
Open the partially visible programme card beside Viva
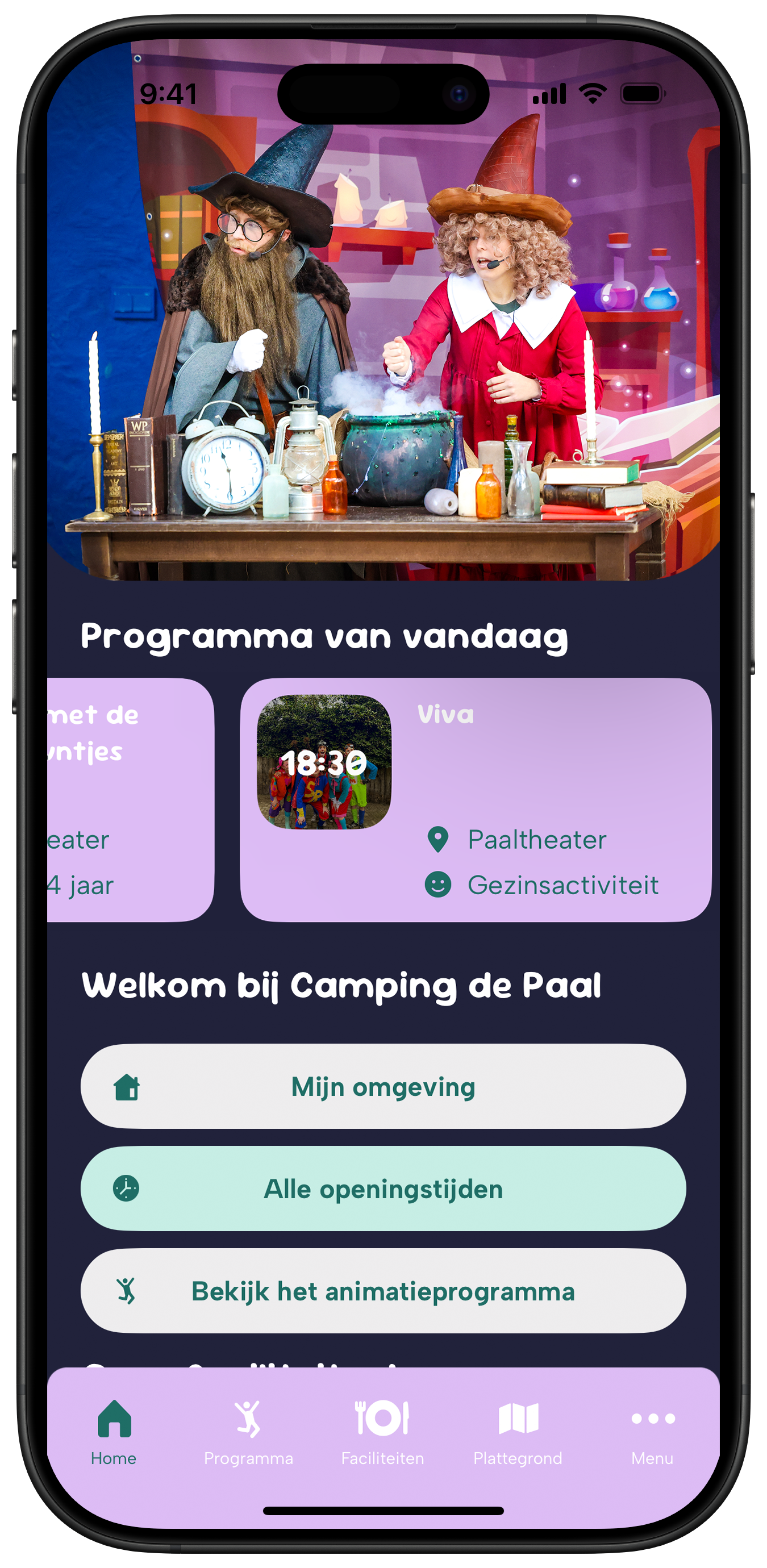point(130,799)
